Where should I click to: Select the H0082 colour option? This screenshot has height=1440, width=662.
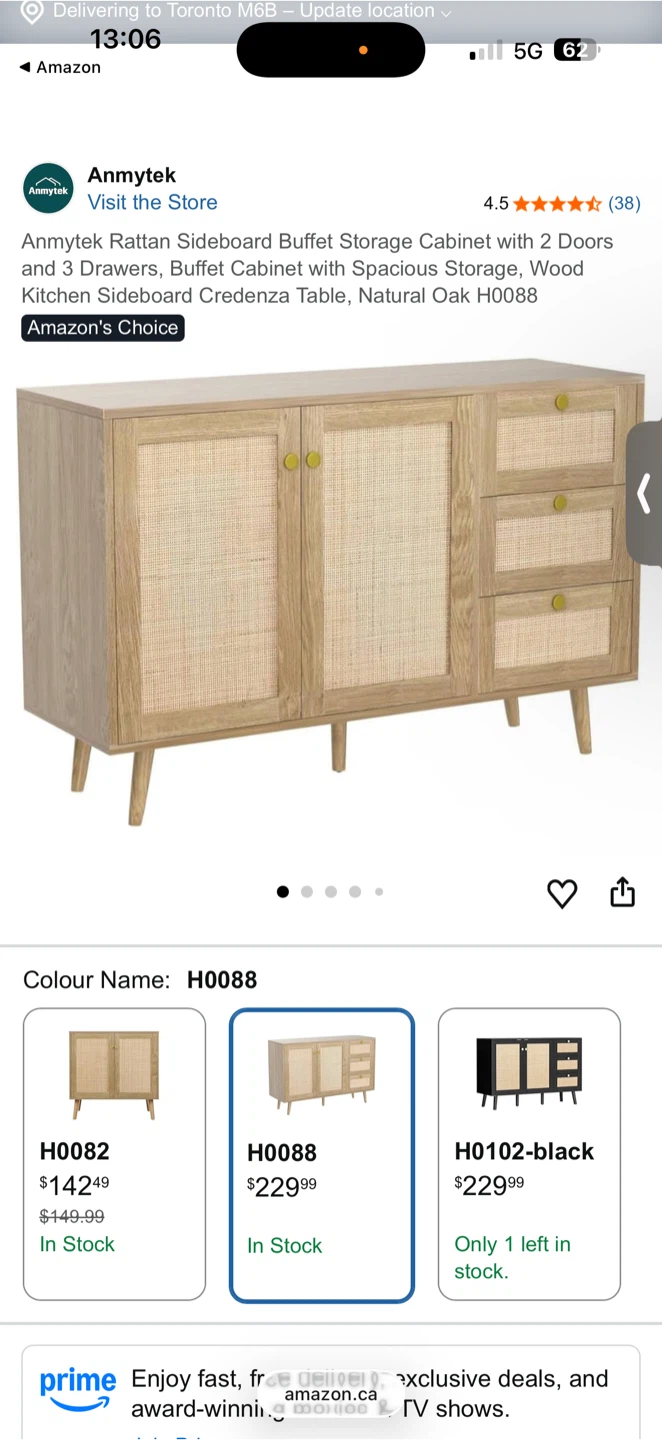pyautogui.click(x=114, y=1153)
